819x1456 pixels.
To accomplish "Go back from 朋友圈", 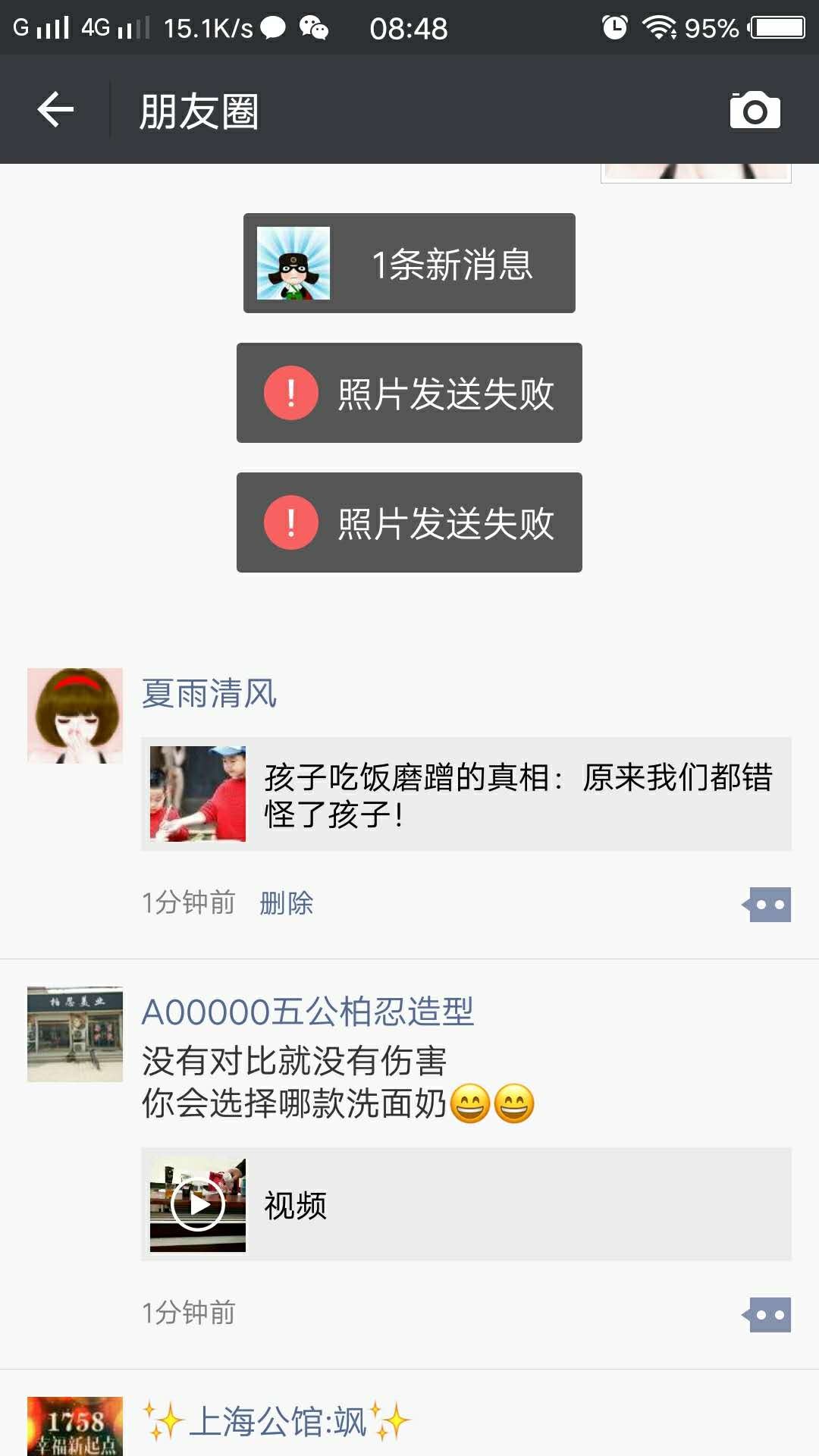I will pyautogui.click(x=55, y=110).
